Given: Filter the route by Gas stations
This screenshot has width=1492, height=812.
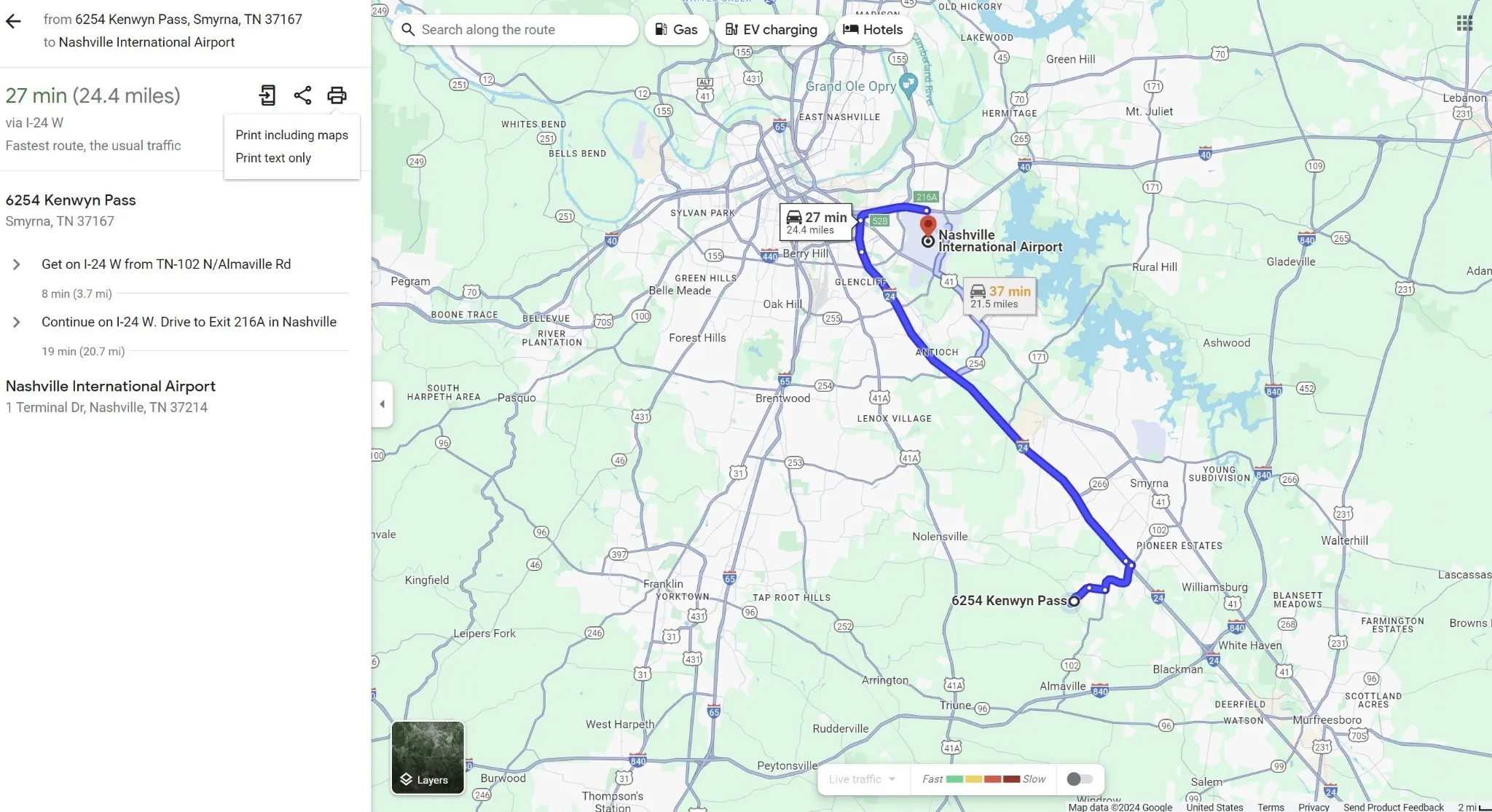Looking at the screenshot, I should pyautogui.click(x=676, y=30).
